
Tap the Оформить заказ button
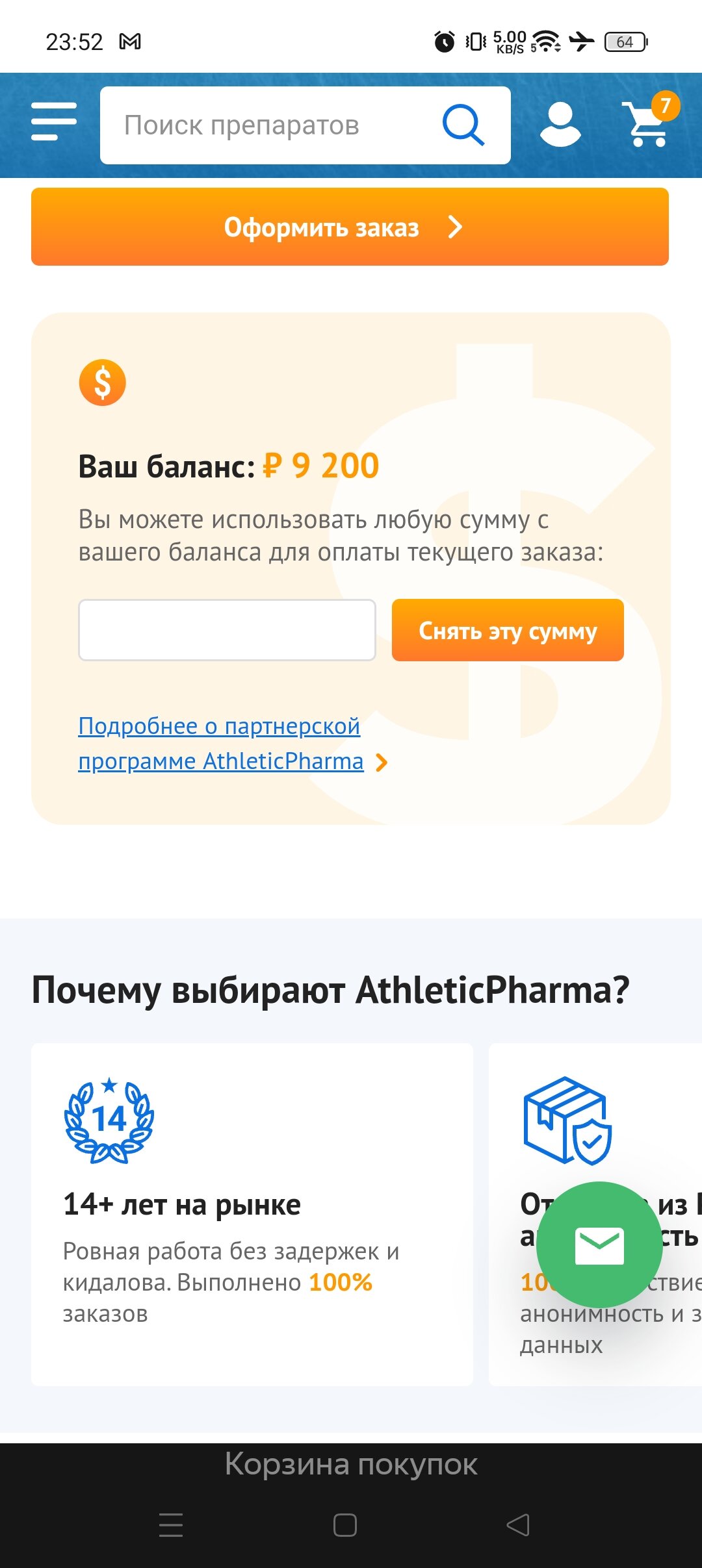pos(350,227)
